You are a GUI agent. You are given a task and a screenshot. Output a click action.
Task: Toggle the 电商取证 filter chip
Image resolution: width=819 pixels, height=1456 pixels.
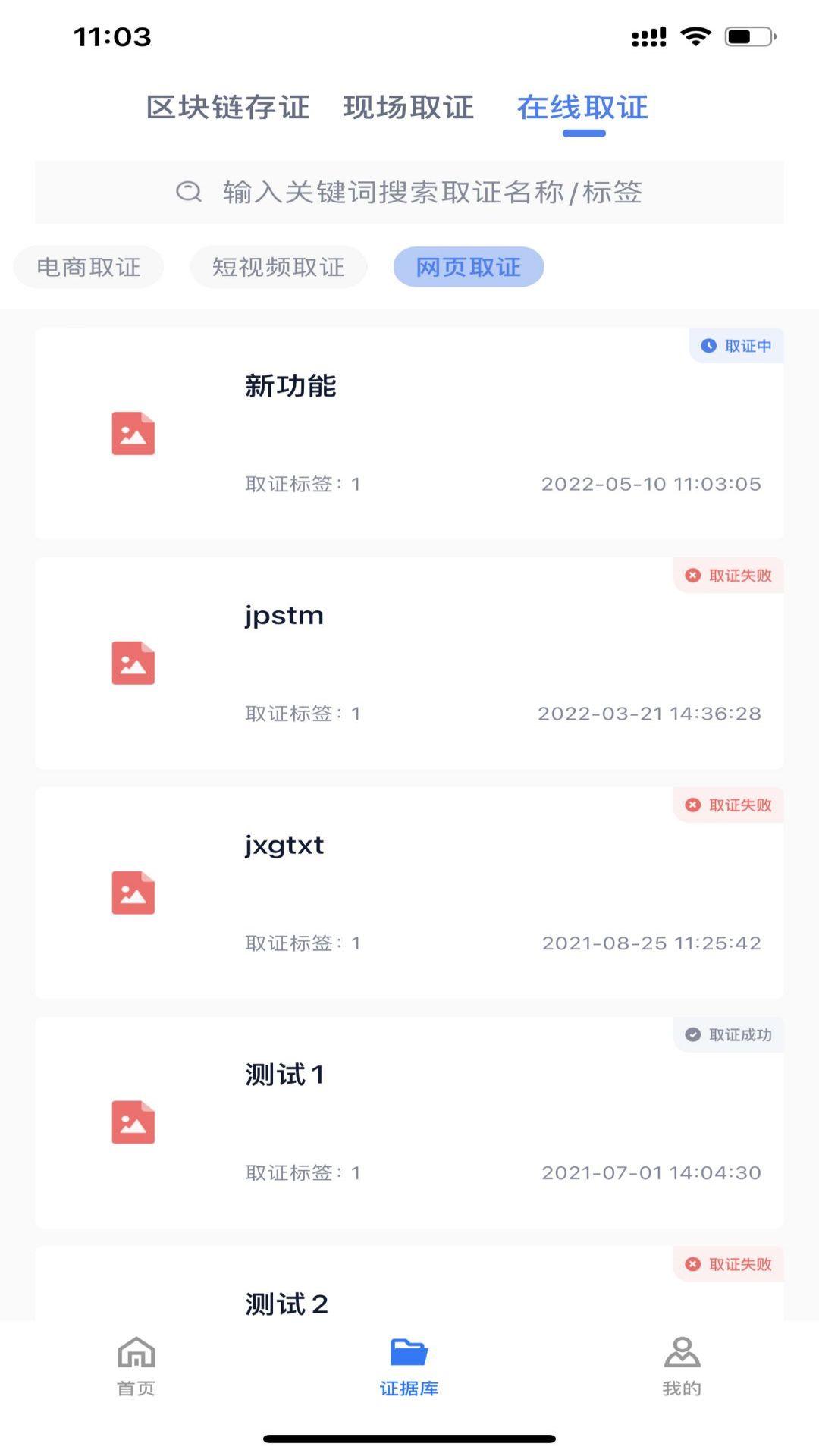point(87,267)
